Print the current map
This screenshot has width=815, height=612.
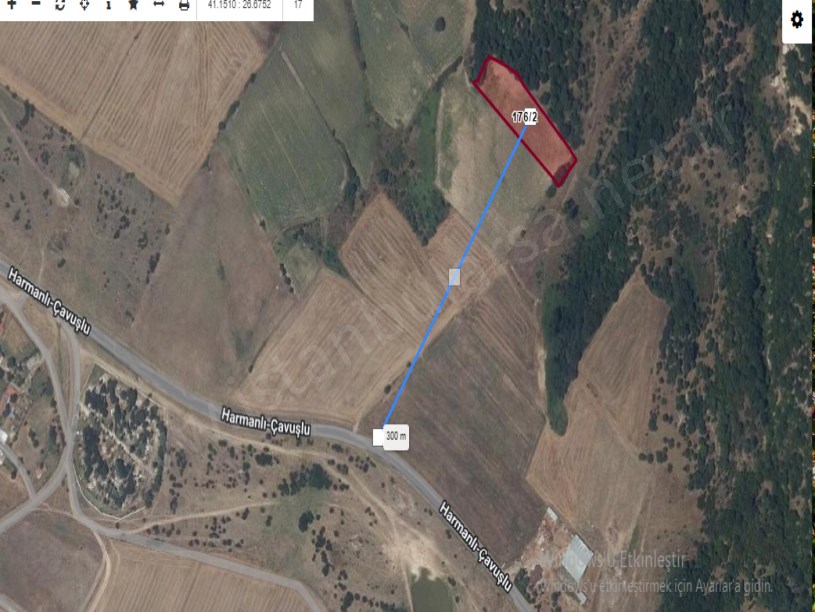184,5
